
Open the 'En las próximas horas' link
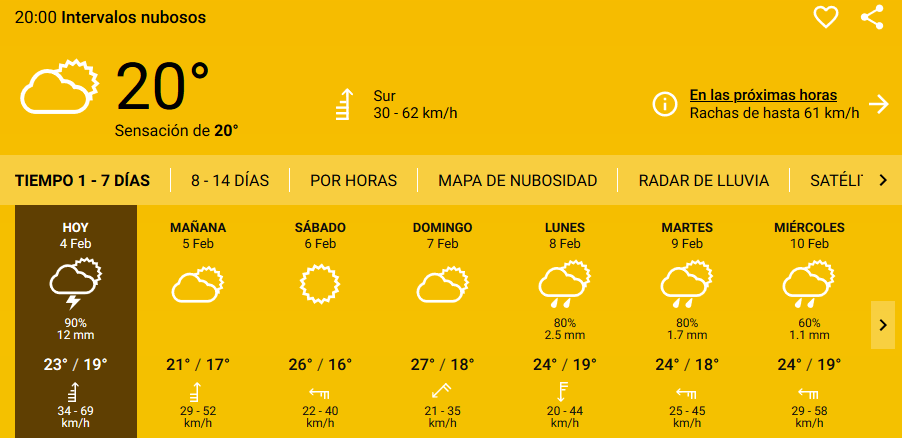(763, 95)
